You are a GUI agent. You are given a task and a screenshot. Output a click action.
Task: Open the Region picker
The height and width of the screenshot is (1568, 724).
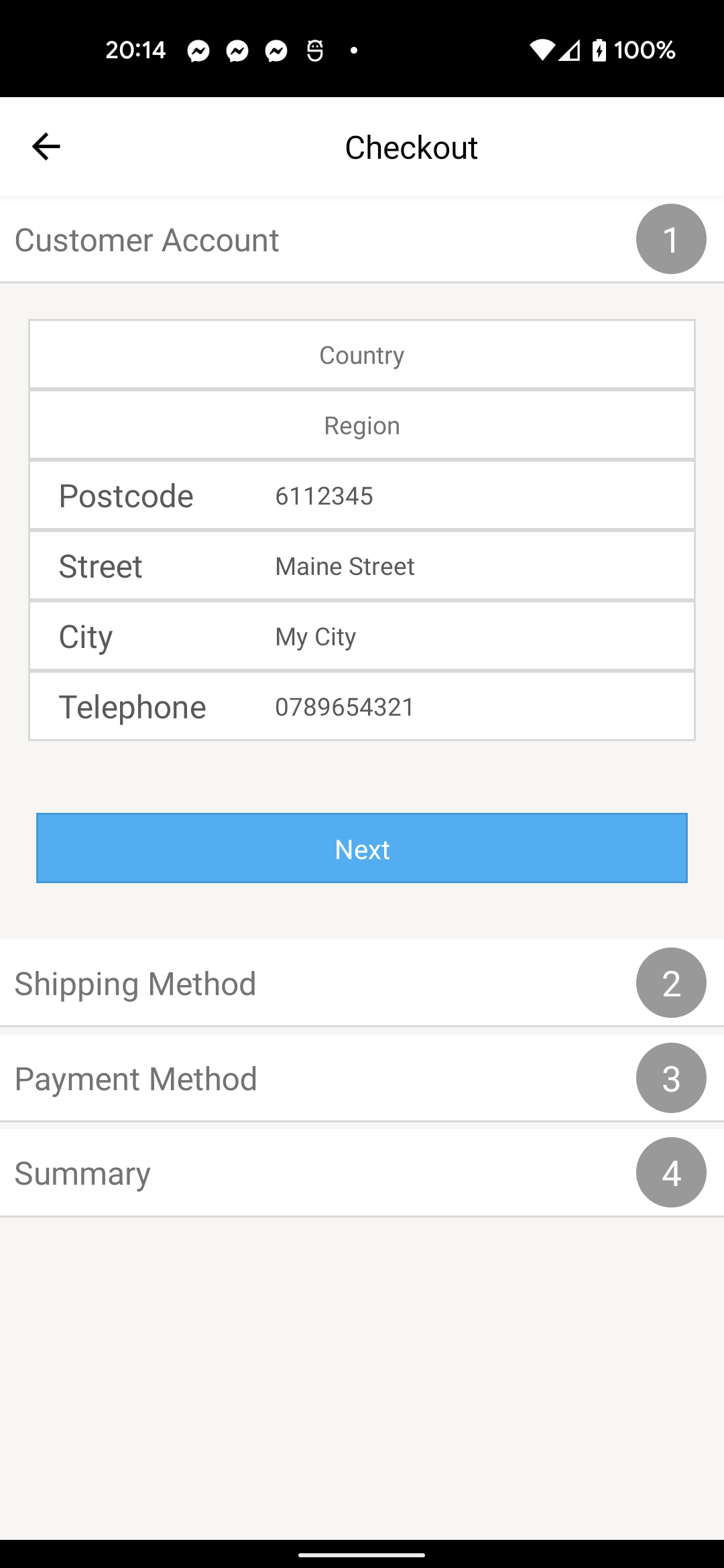pos(362,426)
